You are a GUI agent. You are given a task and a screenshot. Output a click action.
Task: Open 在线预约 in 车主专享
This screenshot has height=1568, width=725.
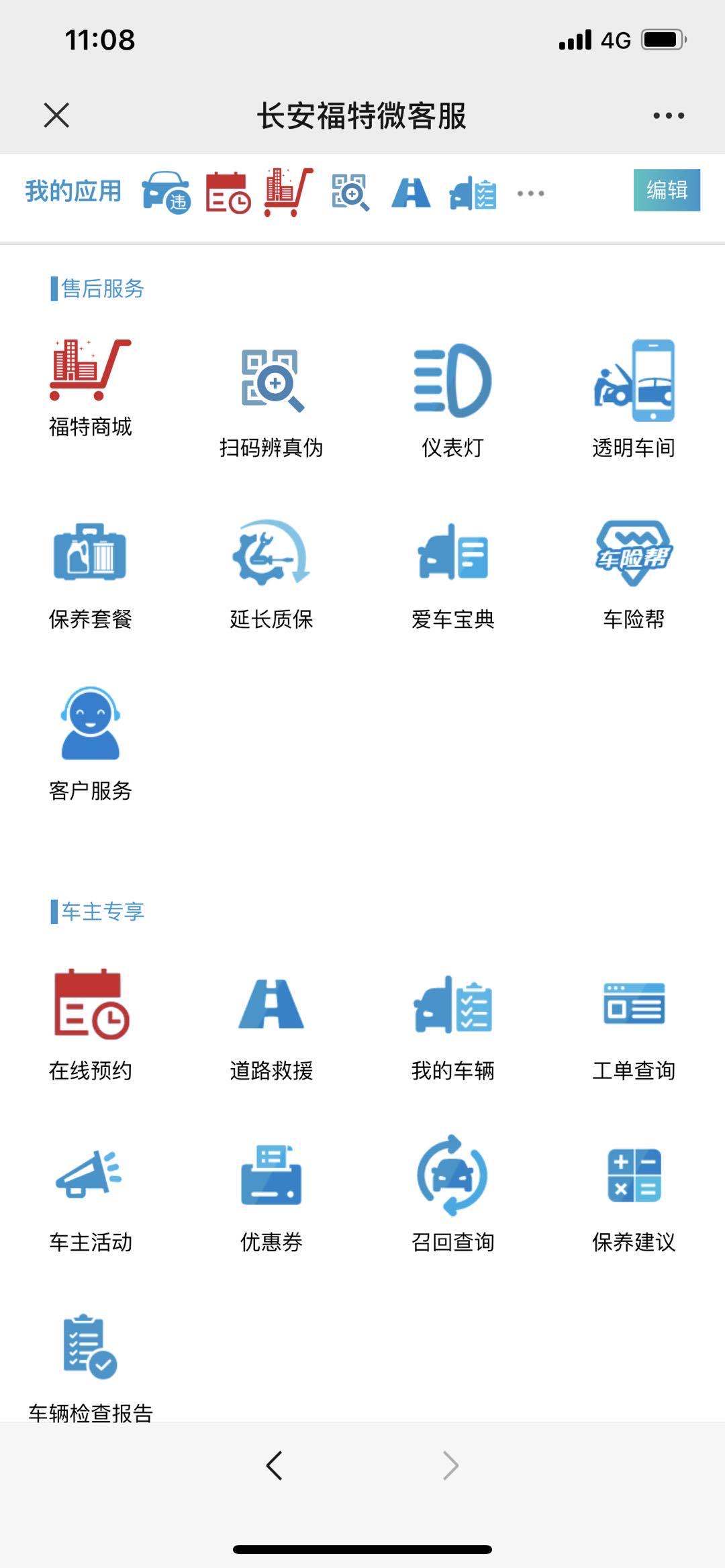coord(91,1025)
